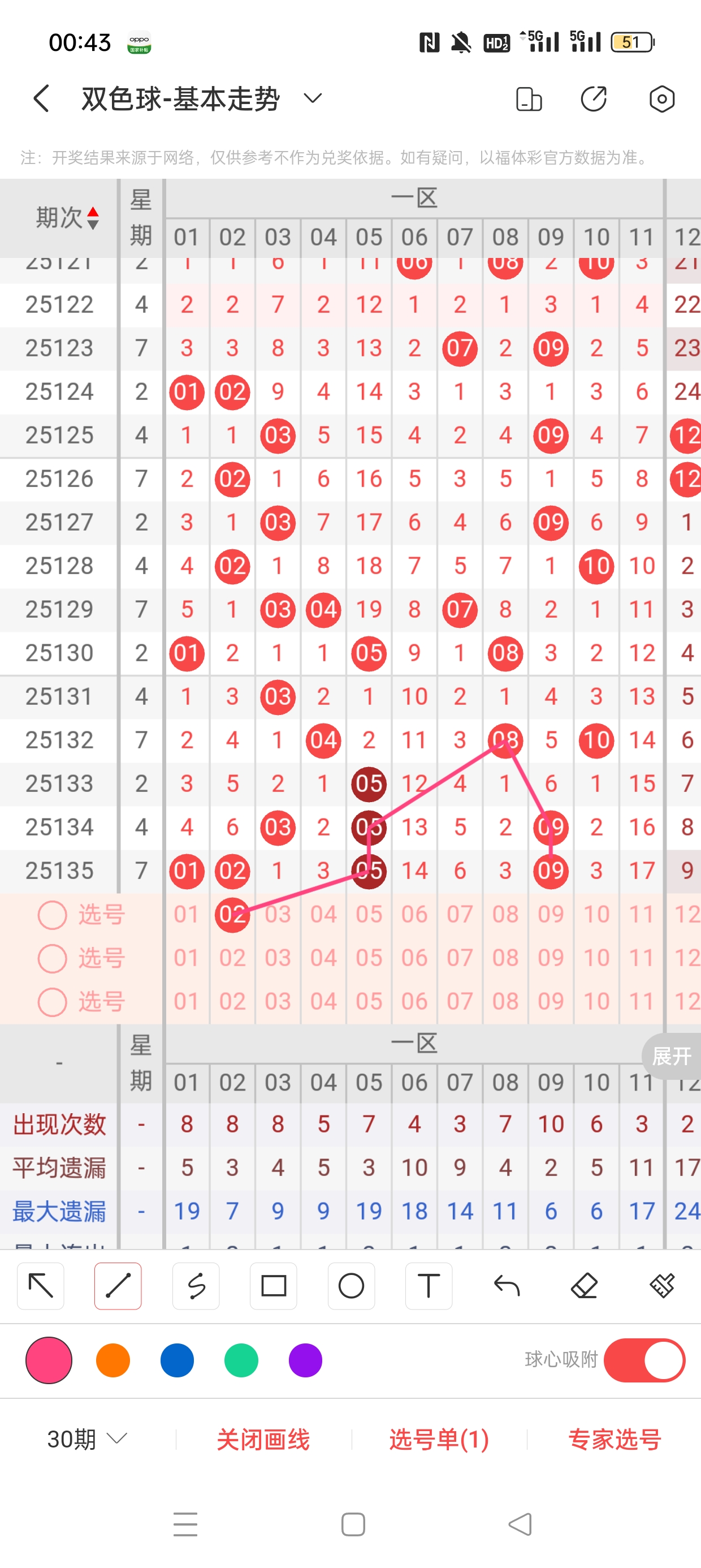Select the arrow drawing tool
Viewport: 701px width, 1568px height.
point(41,1286)
